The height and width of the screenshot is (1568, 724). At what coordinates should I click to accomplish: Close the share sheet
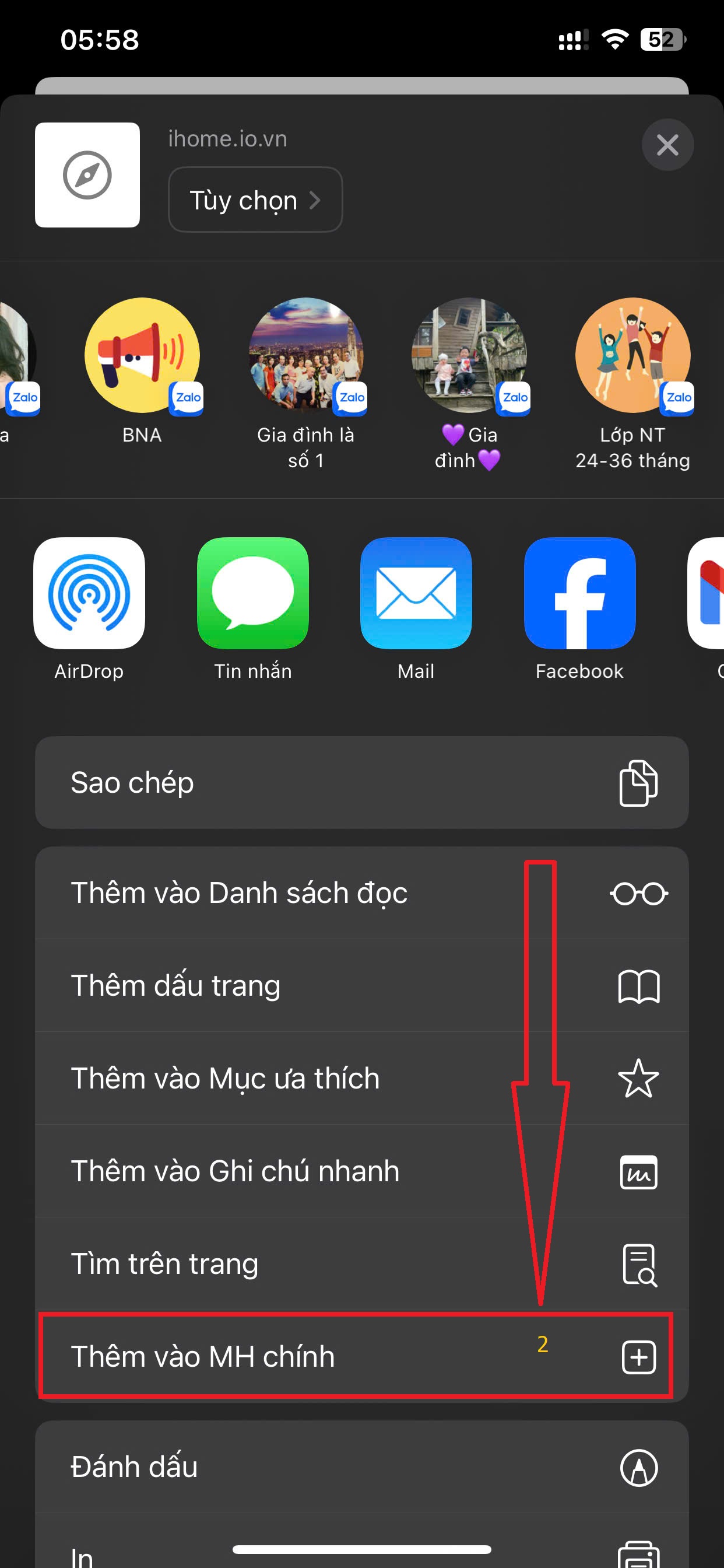click(667, 145)
